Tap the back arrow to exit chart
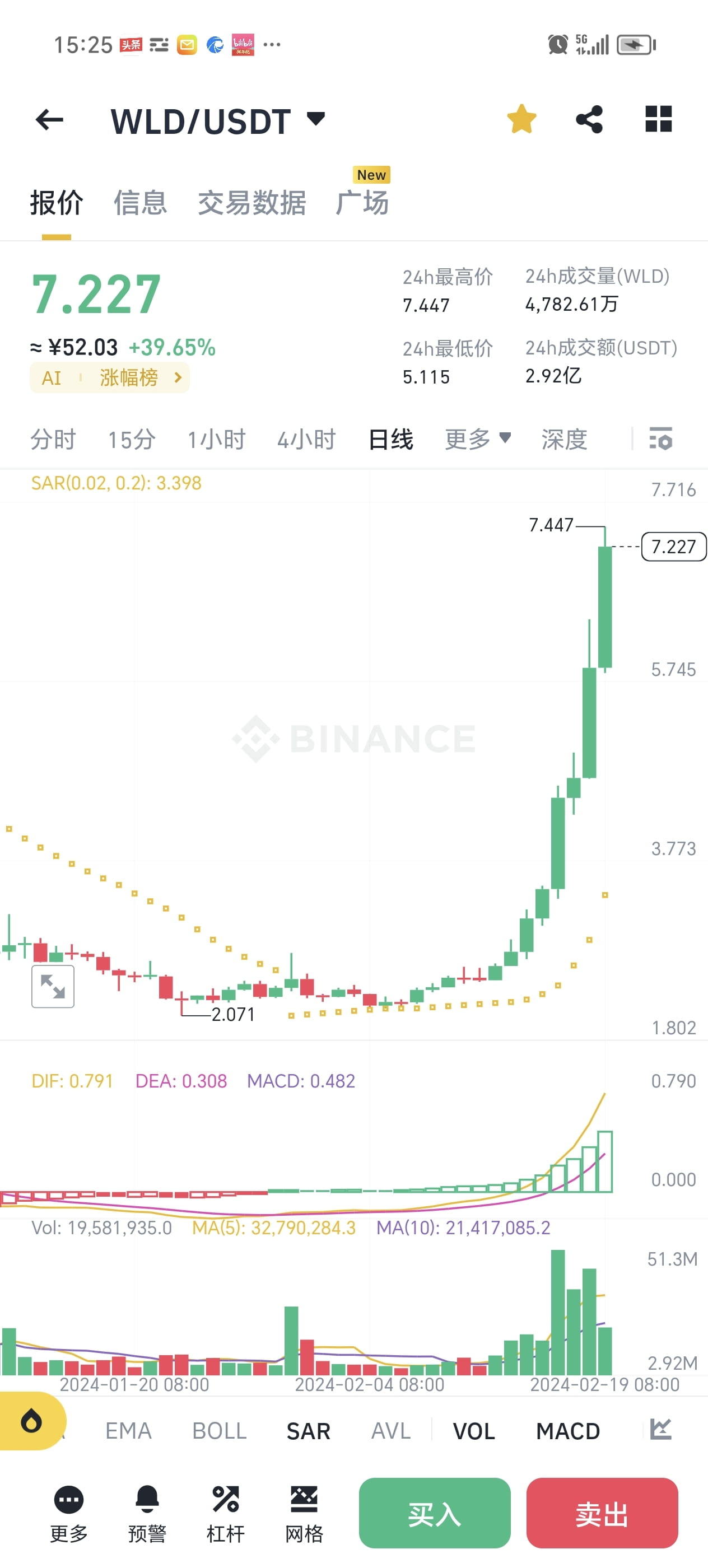Screen dimensions: 708x1568 (x=48, y=120)
